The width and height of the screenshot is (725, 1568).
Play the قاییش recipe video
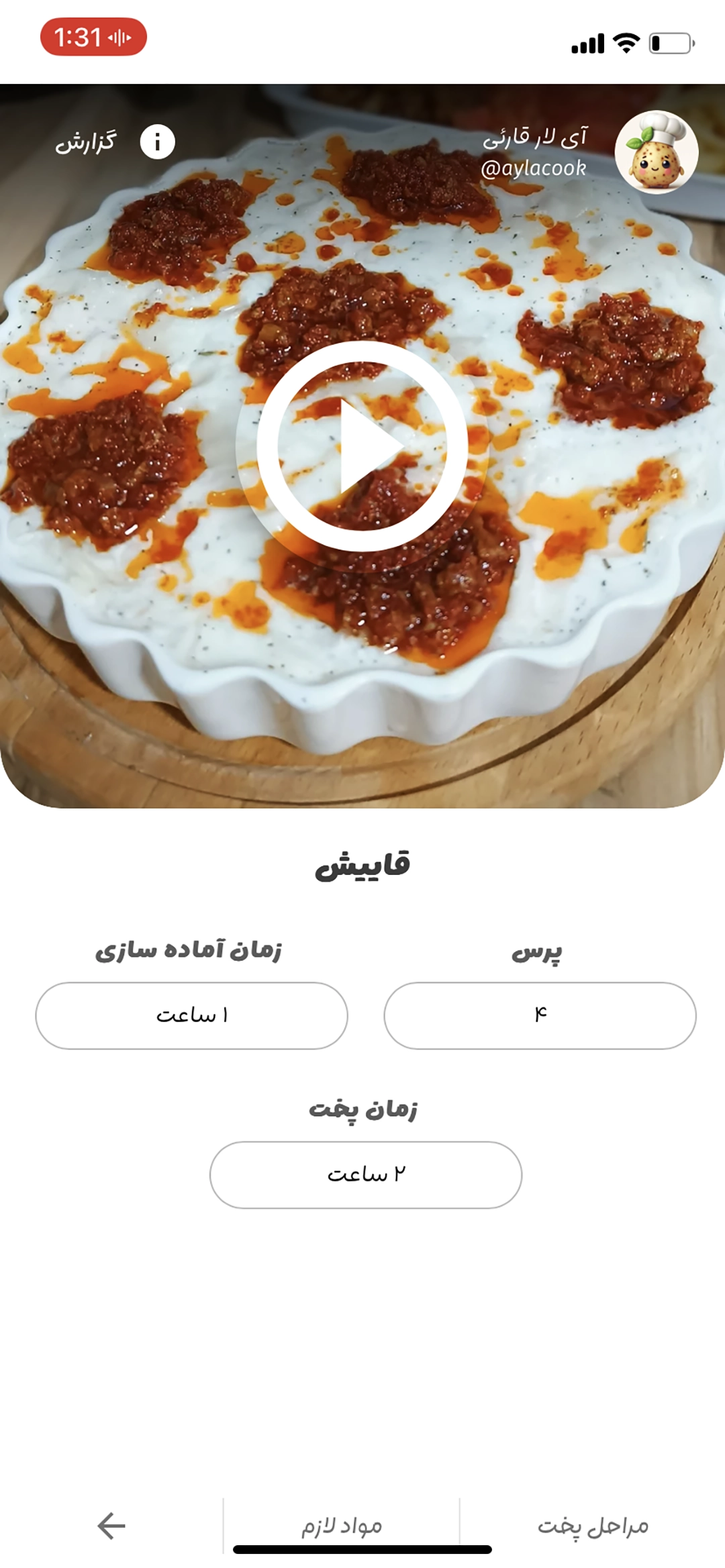[x=362, y=446]
